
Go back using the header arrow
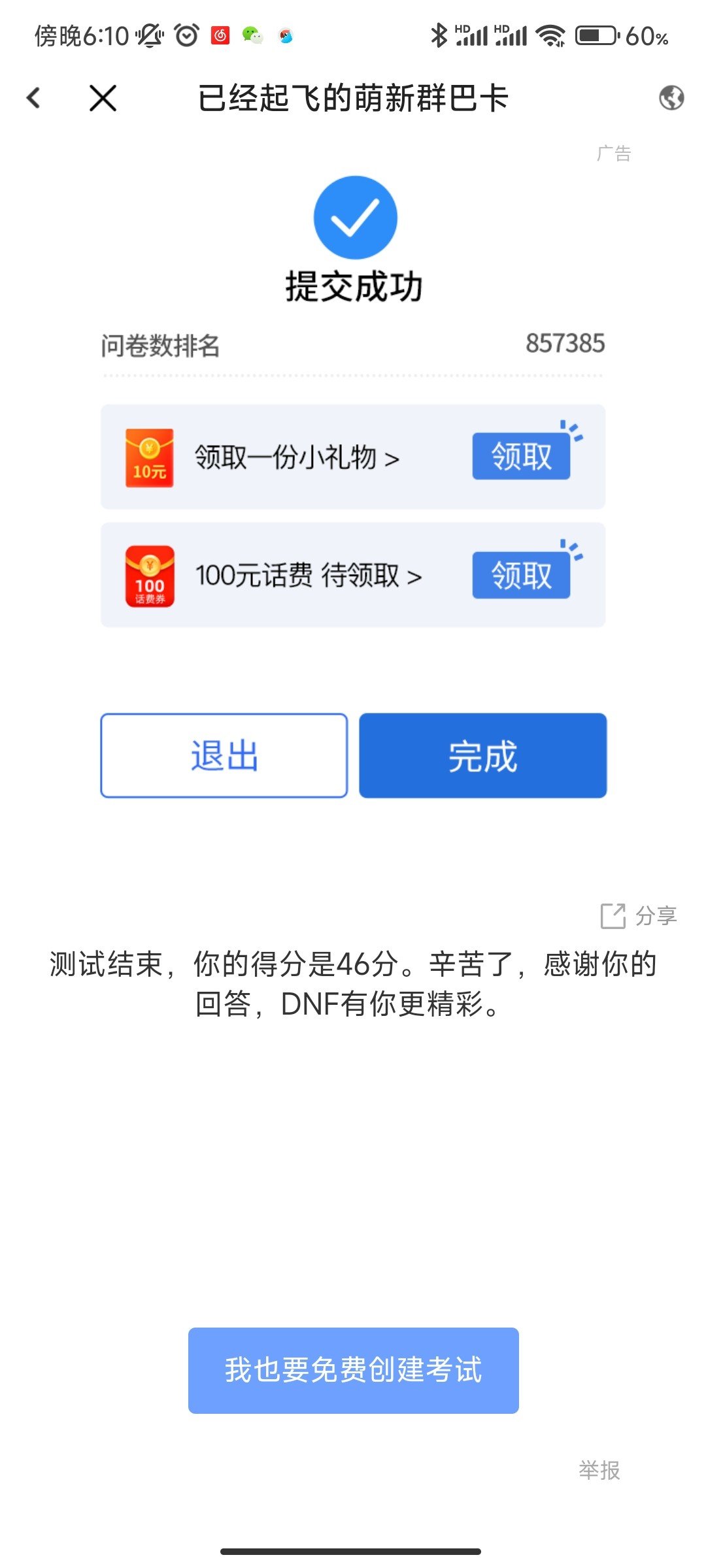34,98
